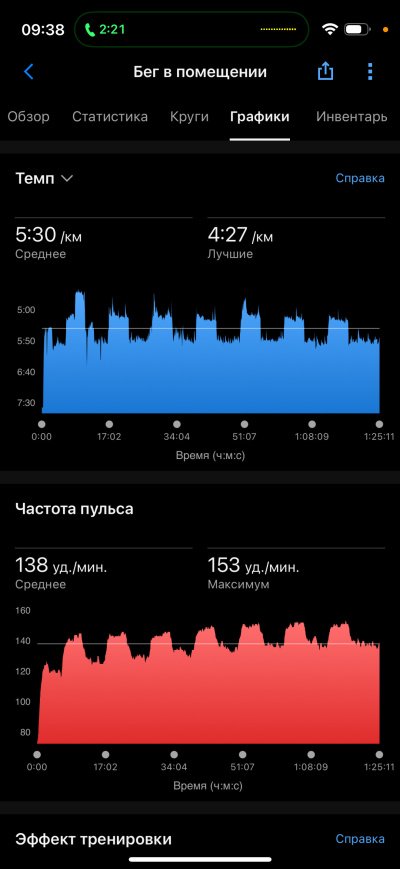Expand the Темп chart dropdown
Viewport: 400px width, 869px height.
(x=44, y=178)
